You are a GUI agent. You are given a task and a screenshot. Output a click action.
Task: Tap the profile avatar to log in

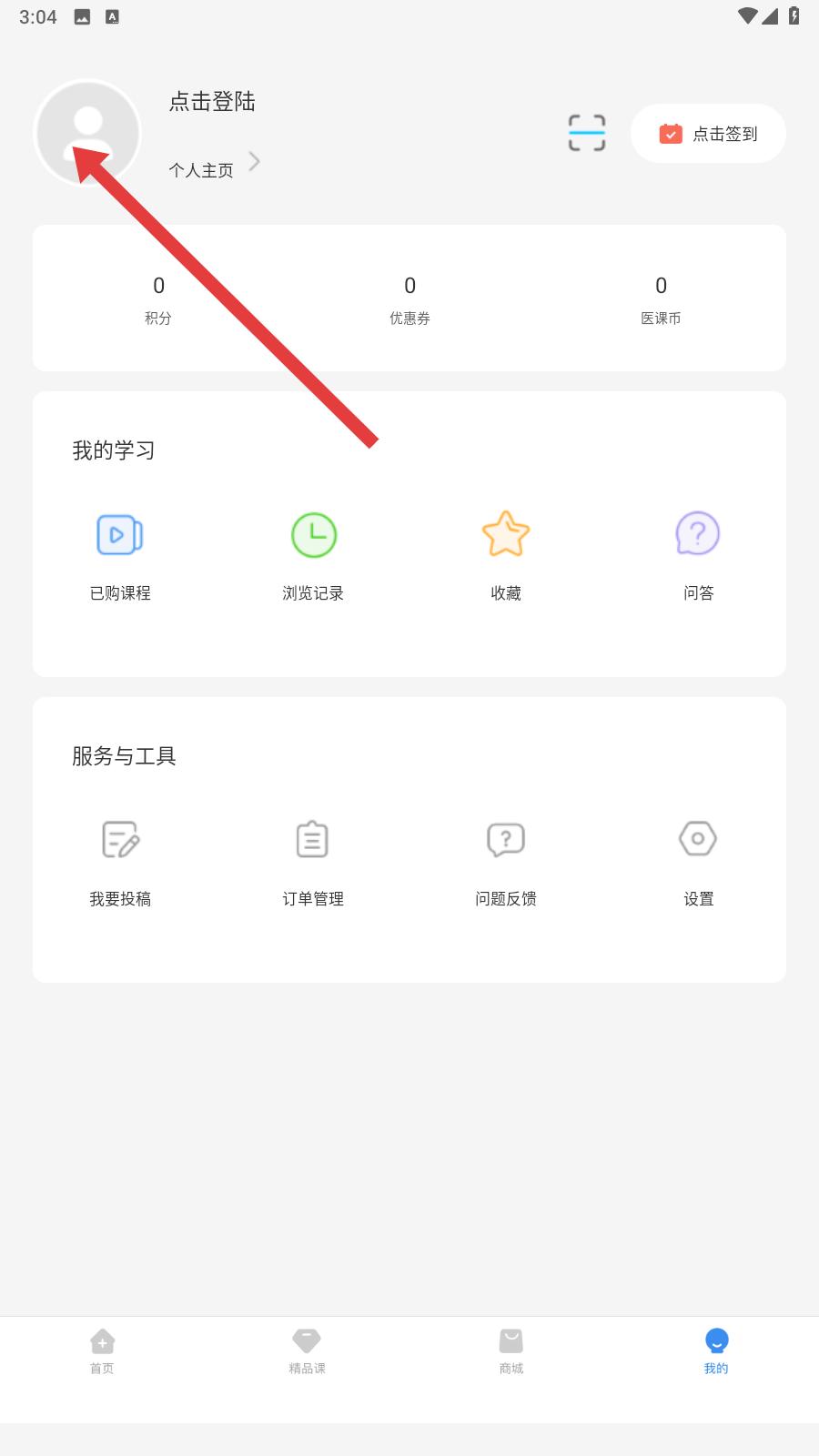87,133
